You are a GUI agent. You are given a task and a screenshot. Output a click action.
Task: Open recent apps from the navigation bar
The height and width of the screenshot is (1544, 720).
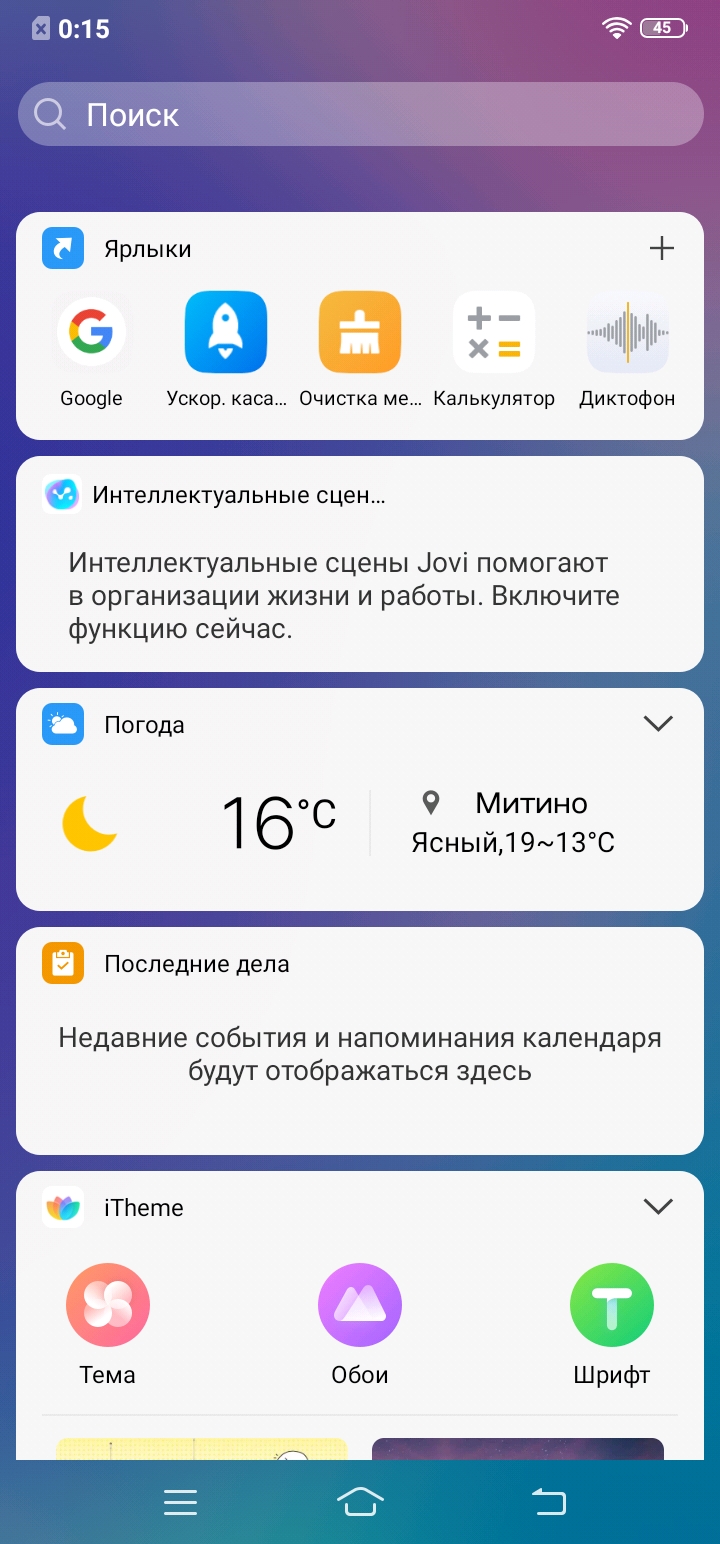(x=181, y=1502)
